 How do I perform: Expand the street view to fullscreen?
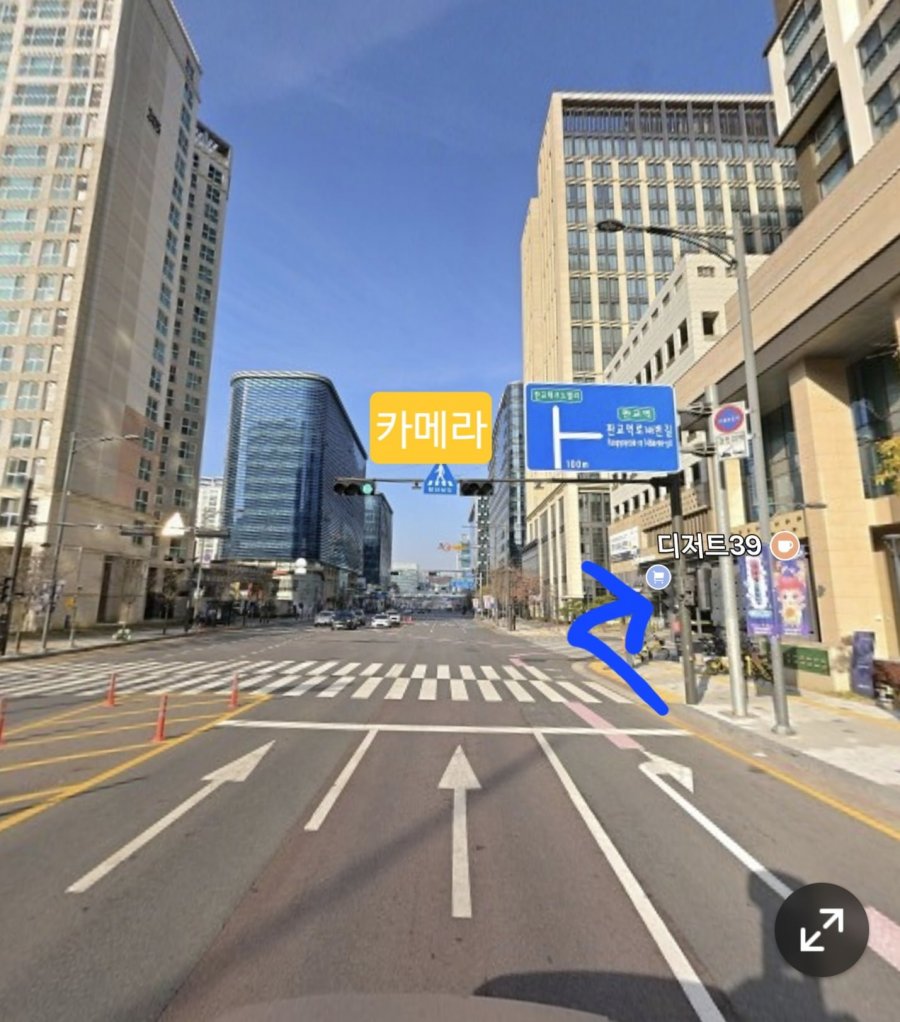click(821, 930)
